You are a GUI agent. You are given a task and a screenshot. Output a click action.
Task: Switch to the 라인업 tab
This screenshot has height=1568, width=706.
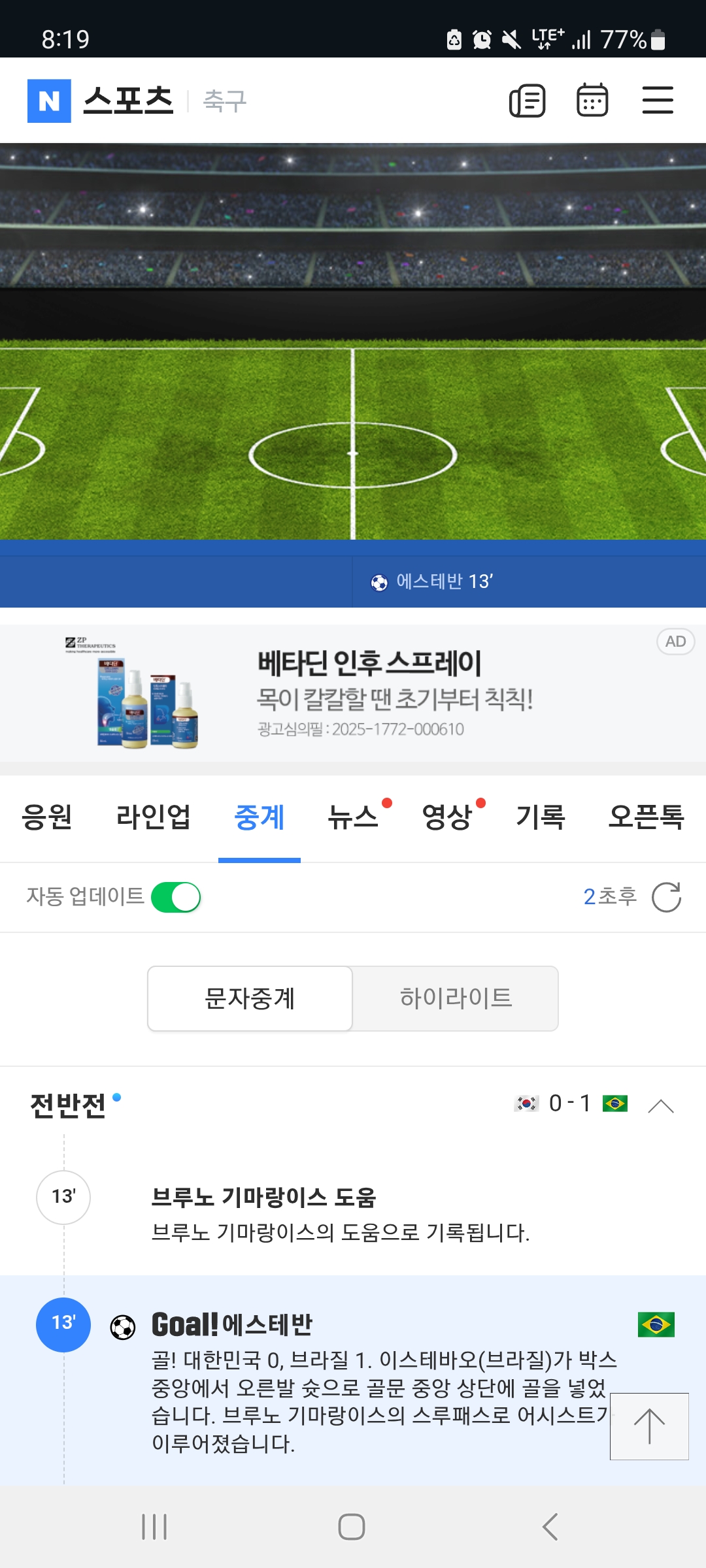tap(153, 817)
